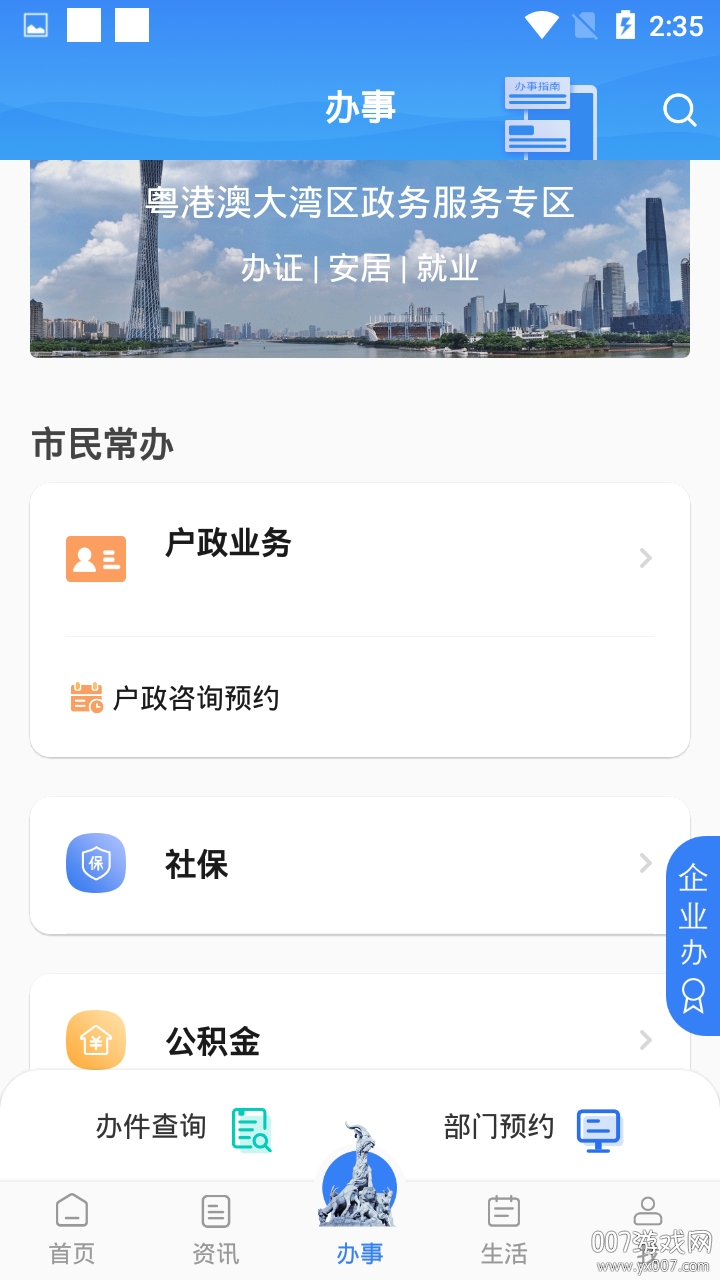Viewport: 720px width, 1280px height.
Task: Switch to the 资讯 tab
Action: (x=215, y=1228)
